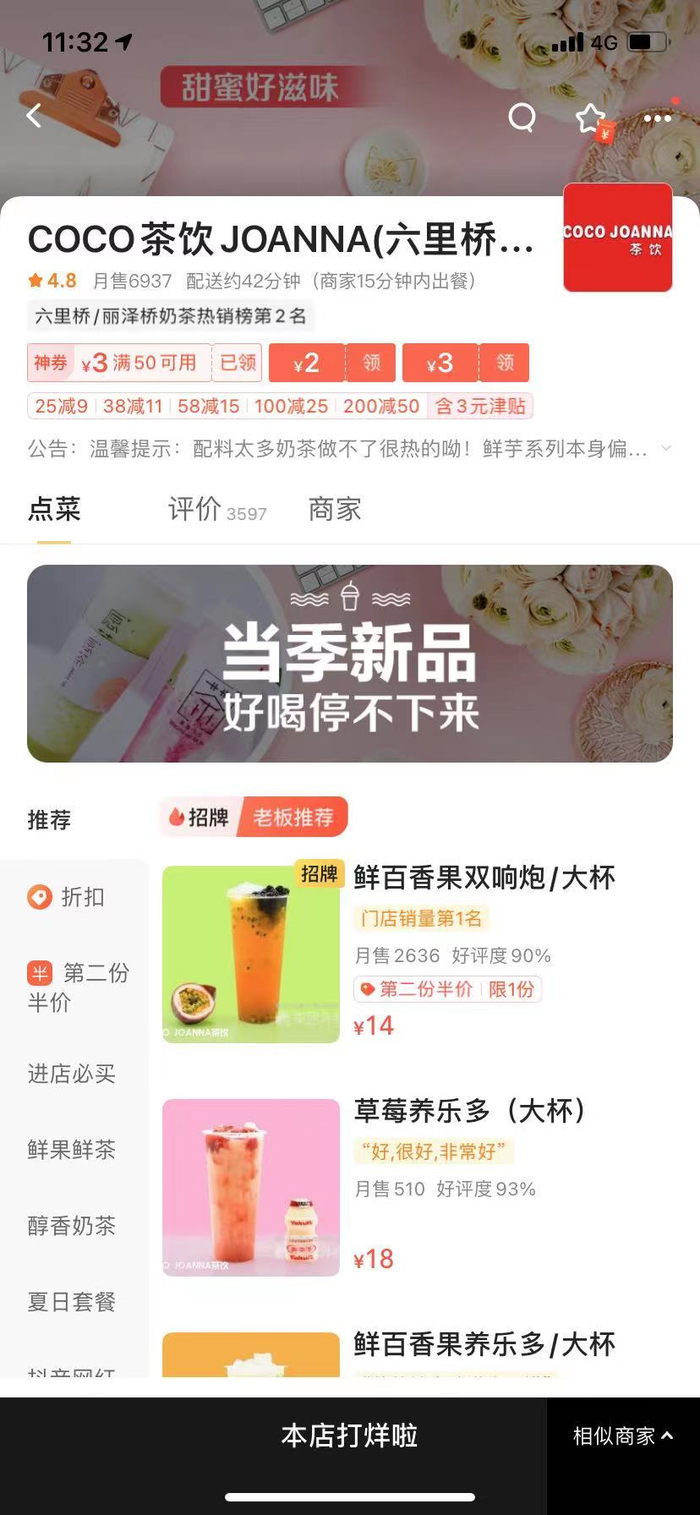700x1515 pixels.
Task: Expand the store announcement (公告)
Action: (666, 449)
